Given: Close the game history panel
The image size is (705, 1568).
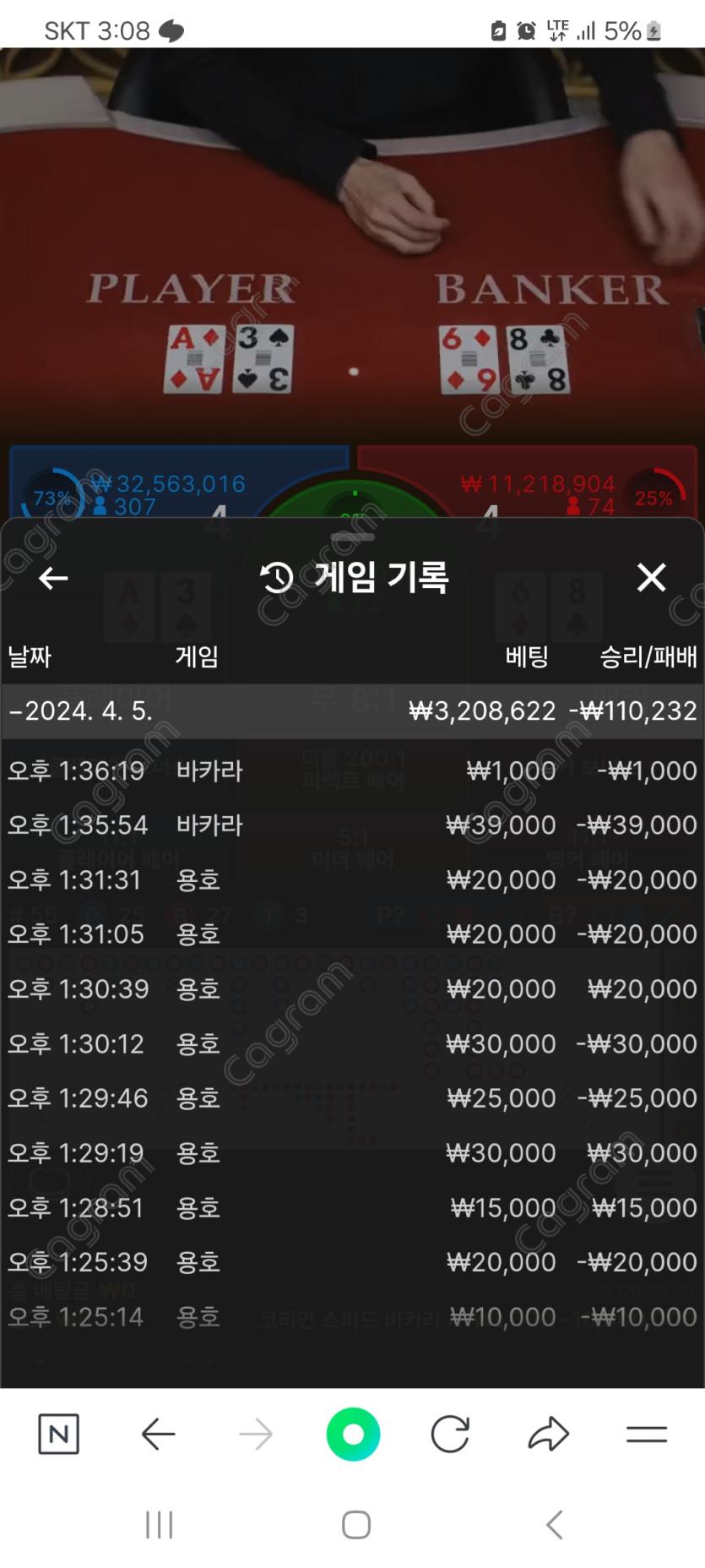Looking at the screenshot, I should (651, 578).
